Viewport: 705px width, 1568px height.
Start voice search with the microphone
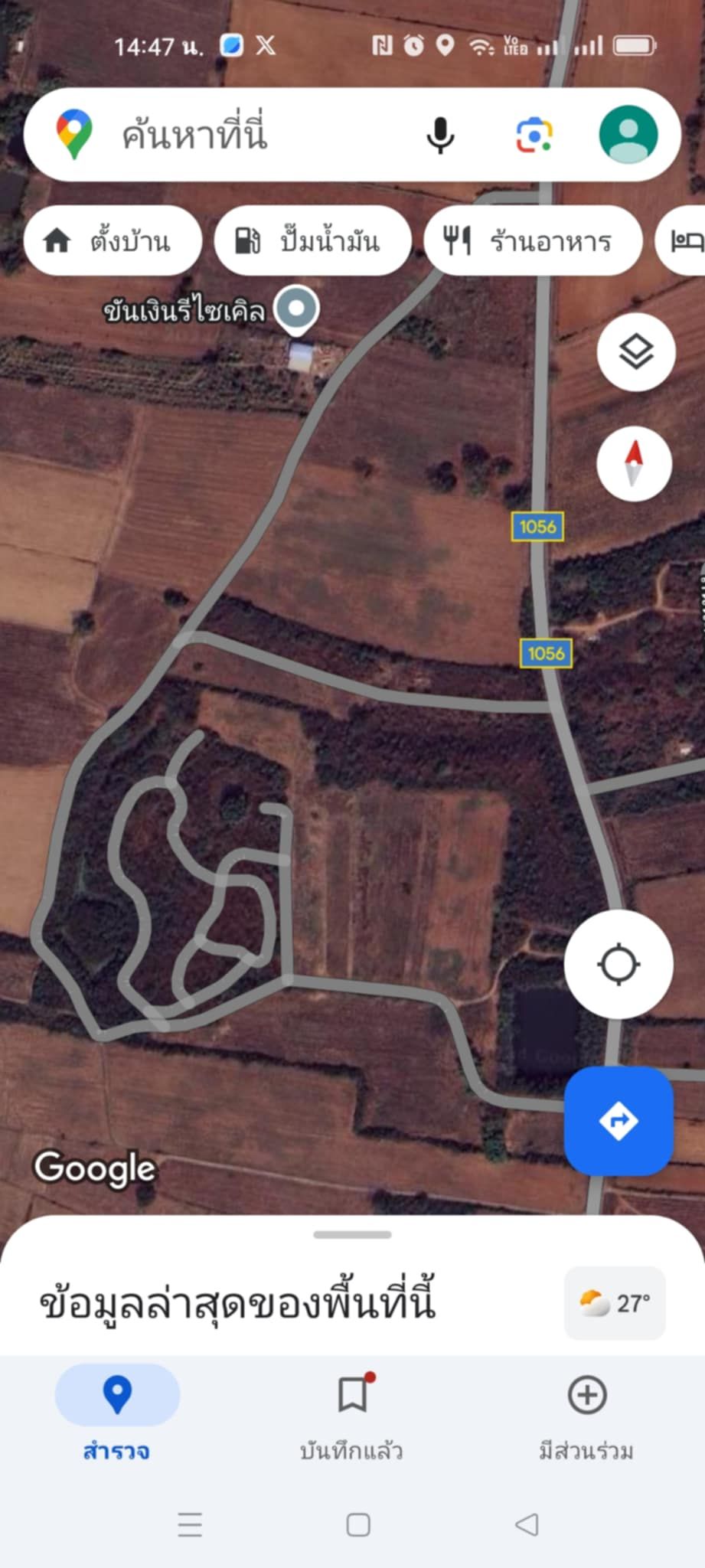tap(440, 136)
